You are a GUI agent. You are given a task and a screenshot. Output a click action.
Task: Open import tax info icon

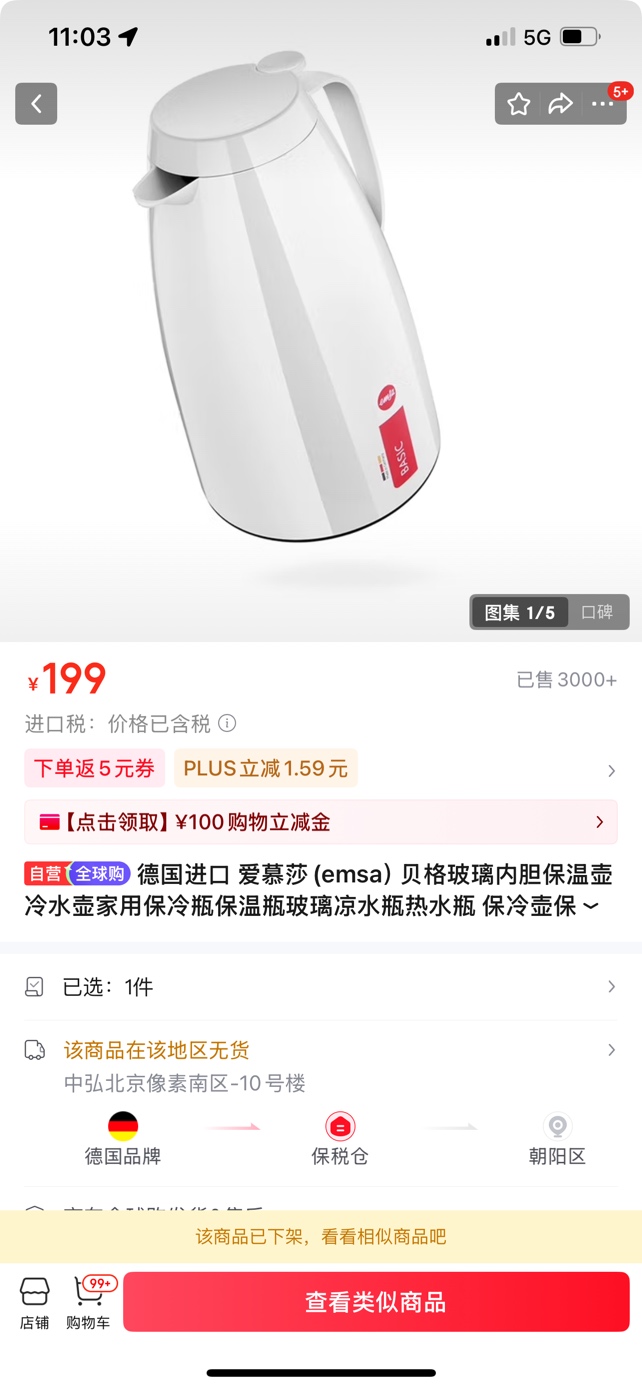[x=228, y=723]
